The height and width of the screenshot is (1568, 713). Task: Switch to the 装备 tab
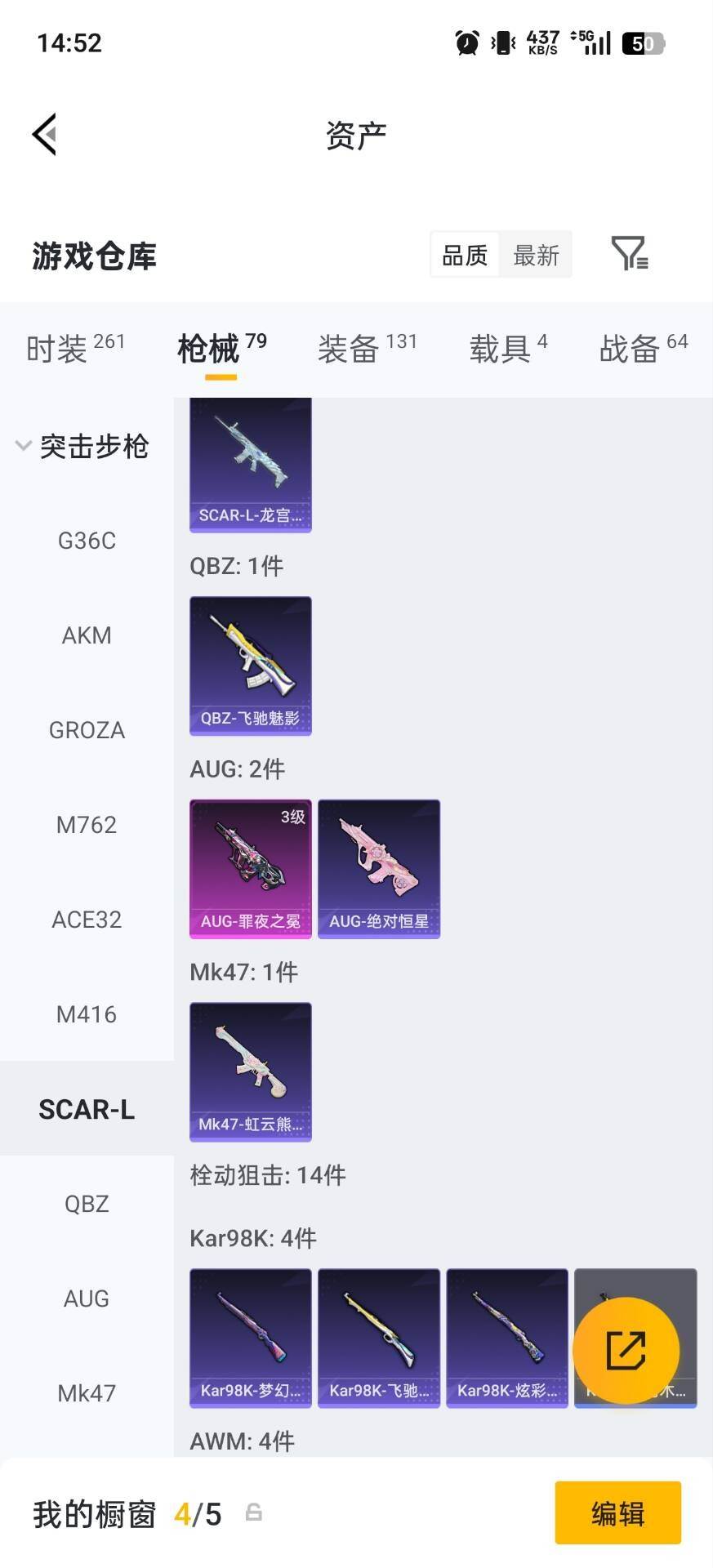(x=367, y=349)
